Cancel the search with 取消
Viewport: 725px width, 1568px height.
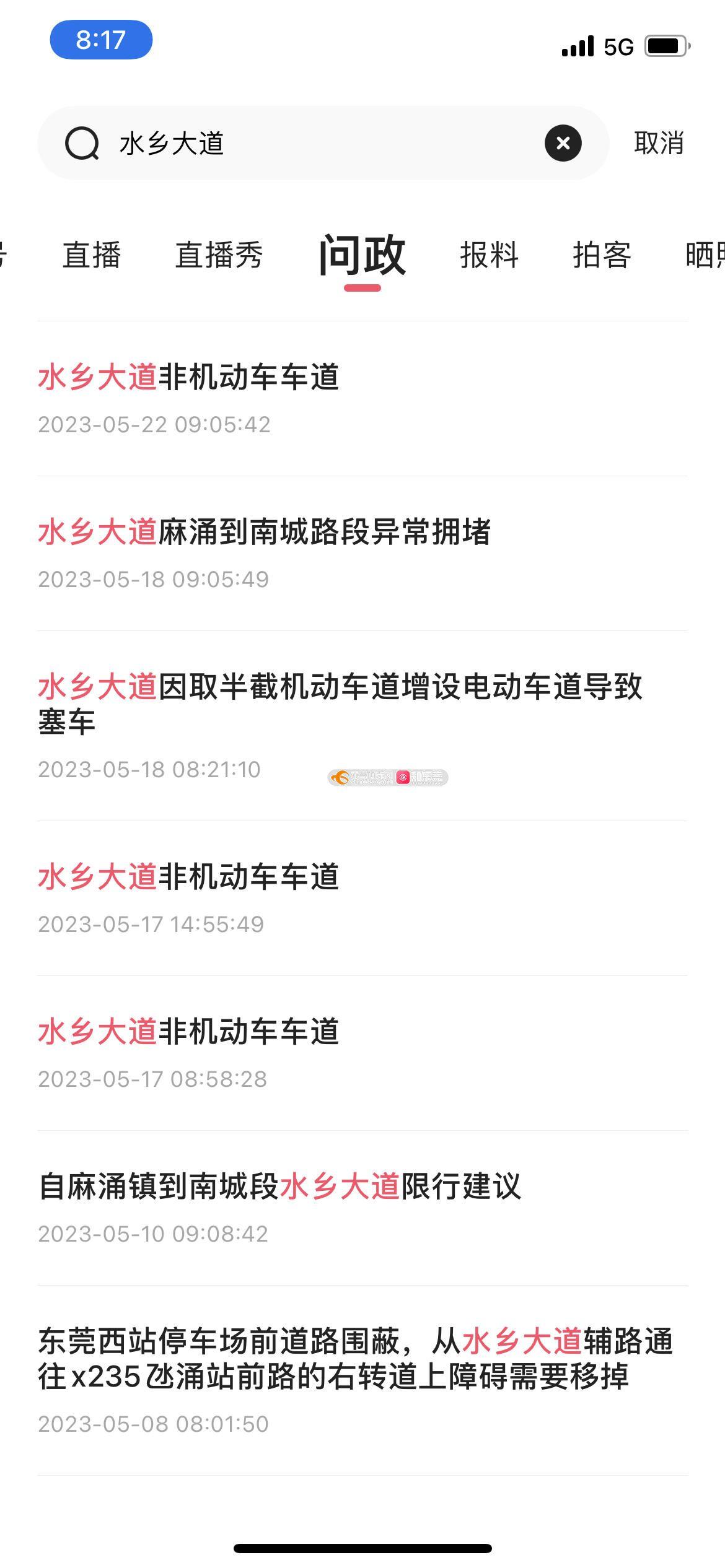[x=659, y=143]
